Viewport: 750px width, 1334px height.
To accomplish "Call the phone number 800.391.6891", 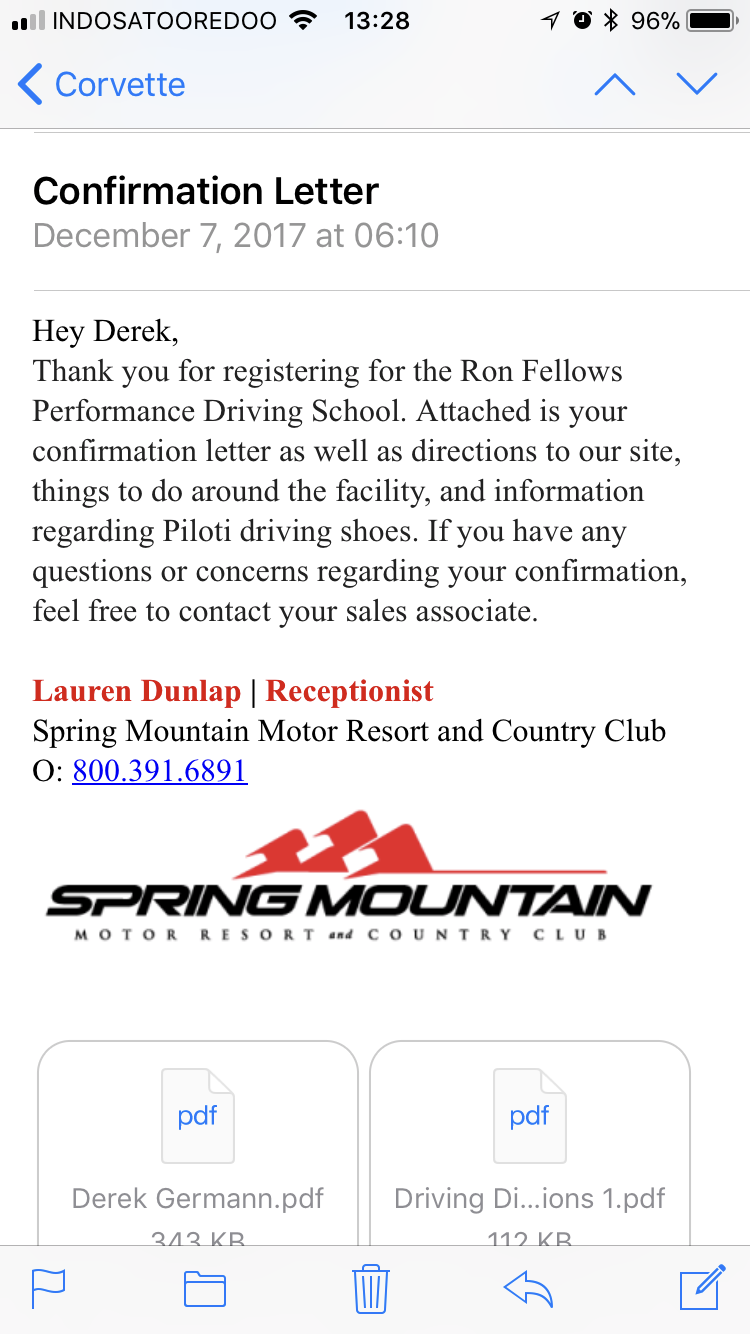I will pos(160,772).
